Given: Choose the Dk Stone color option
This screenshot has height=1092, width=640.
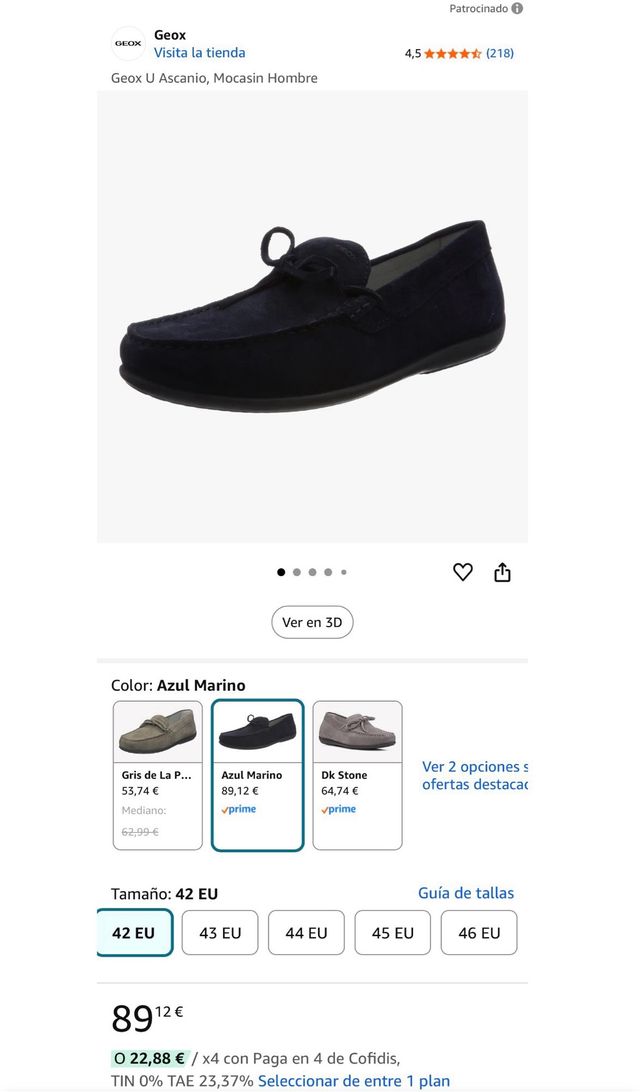Looking at the screenshot, I should tap(357, 775).
